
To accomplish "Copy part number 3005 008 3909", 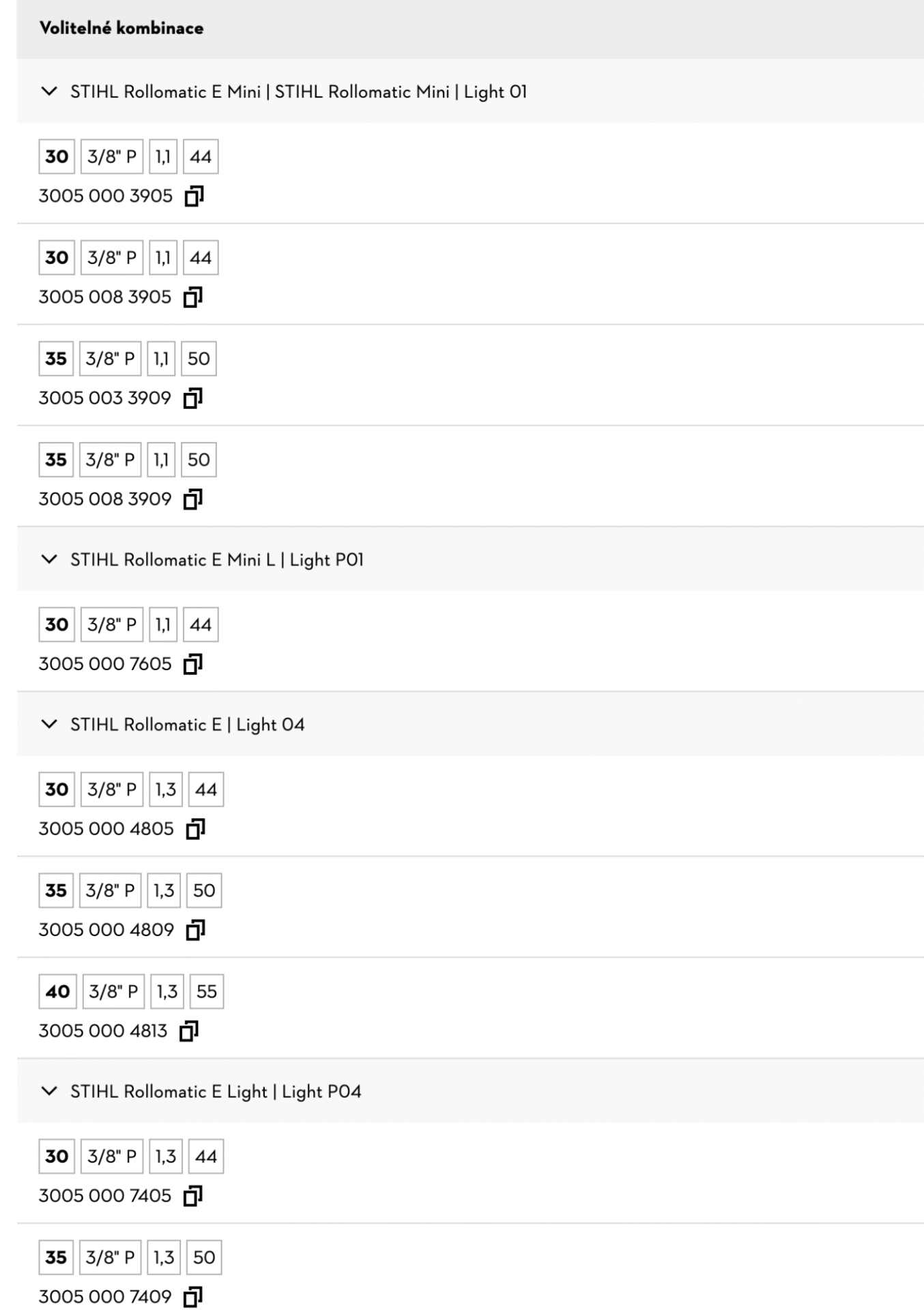I will pyautogui.click(x=193, y=499).
